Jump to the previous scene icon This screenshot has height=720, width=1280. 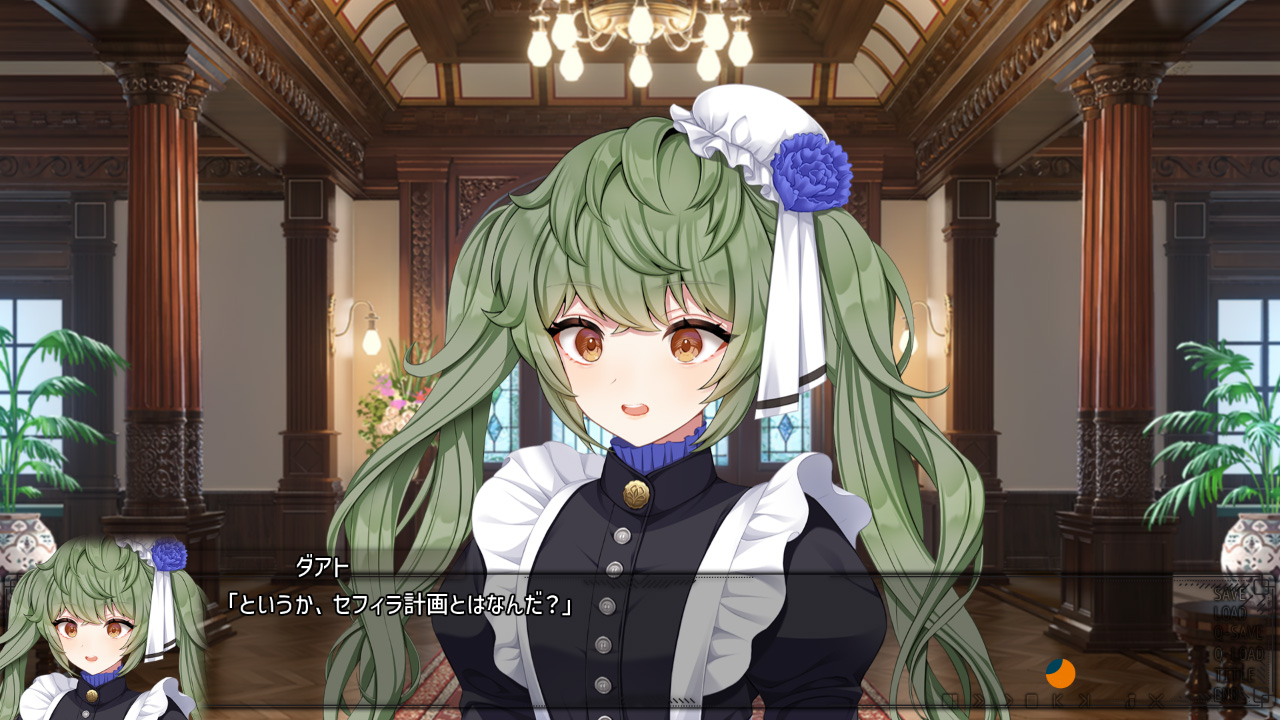point(1058,701)
